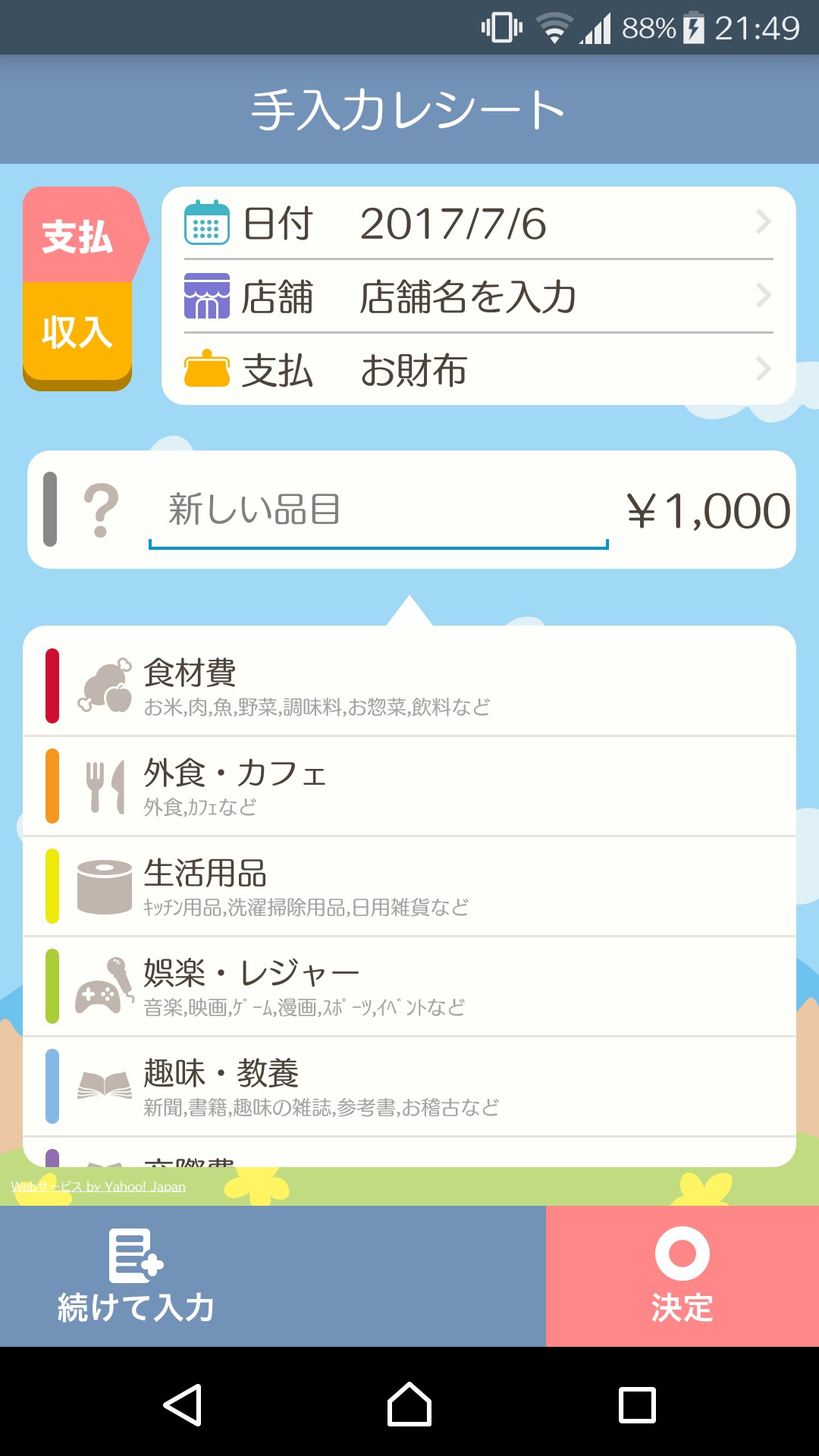Viewport: 819px width, 1456px height.
Task: Confirm with the 決定 button
Action: tap(682, 1276)
